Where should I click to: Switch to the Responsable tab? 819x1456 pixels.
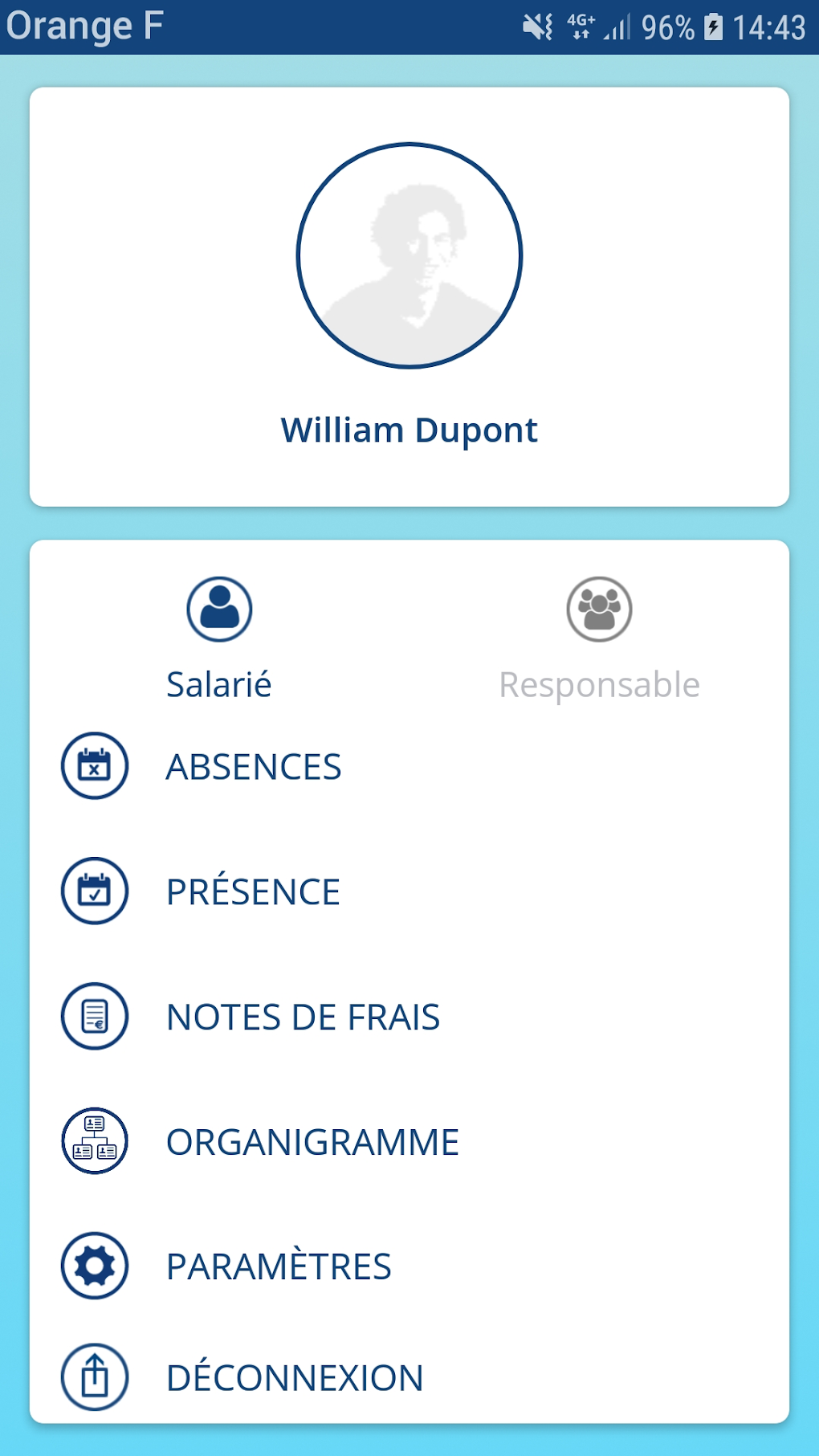[x=599, y=638]
